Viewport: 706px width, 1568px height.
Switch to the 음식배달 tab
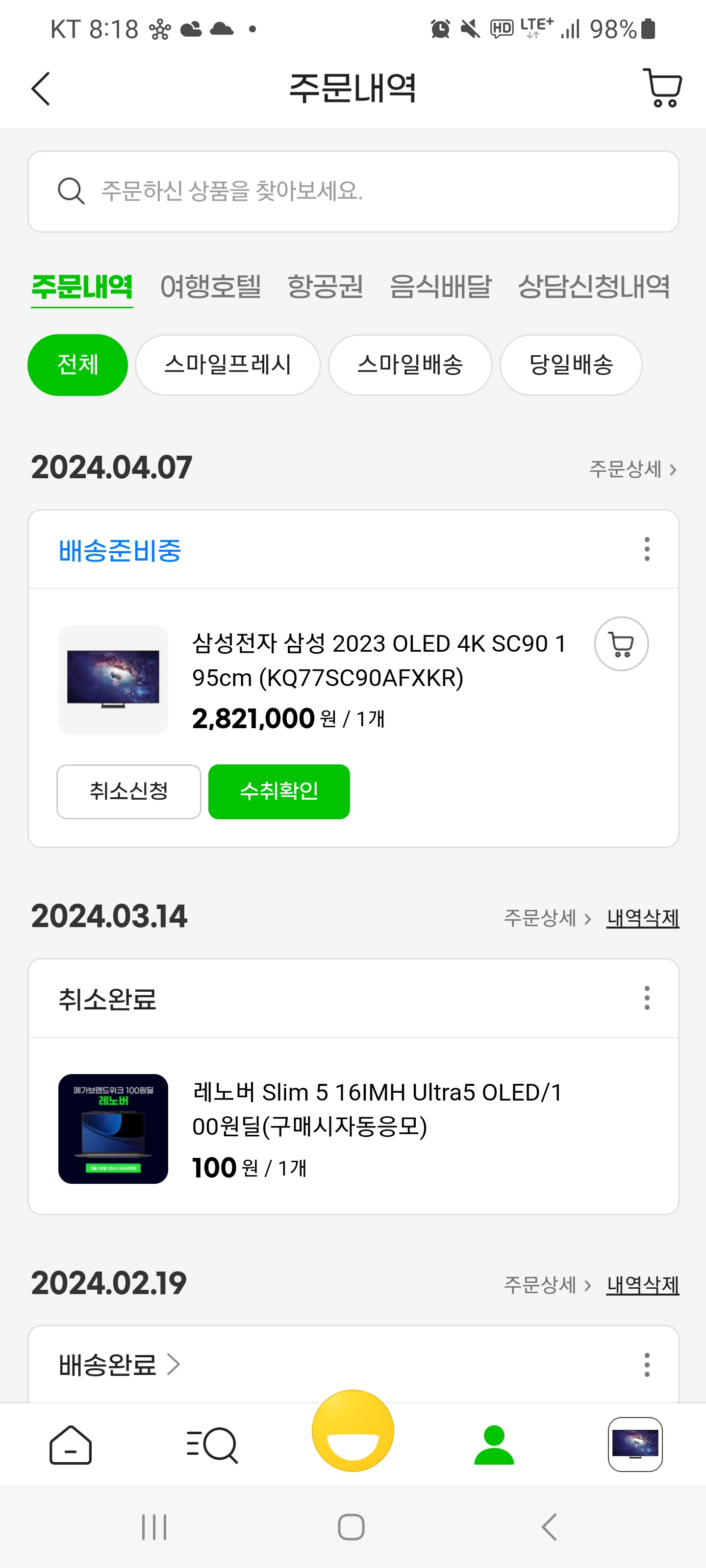coord(440,287)
